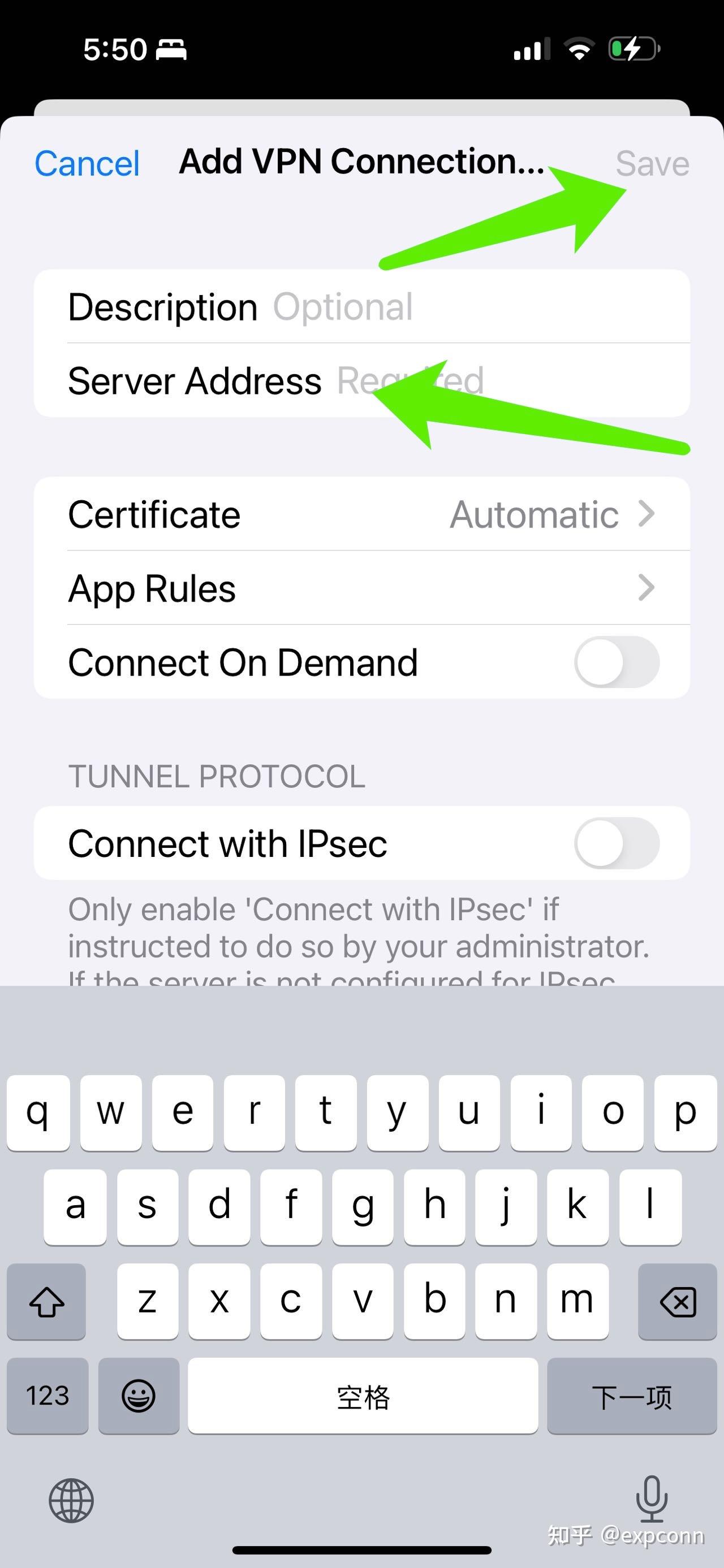This screenshot has height=1568, width=724.
Task: Turn off the Connect with IPsec switch
Action: (x=616, y=843)
